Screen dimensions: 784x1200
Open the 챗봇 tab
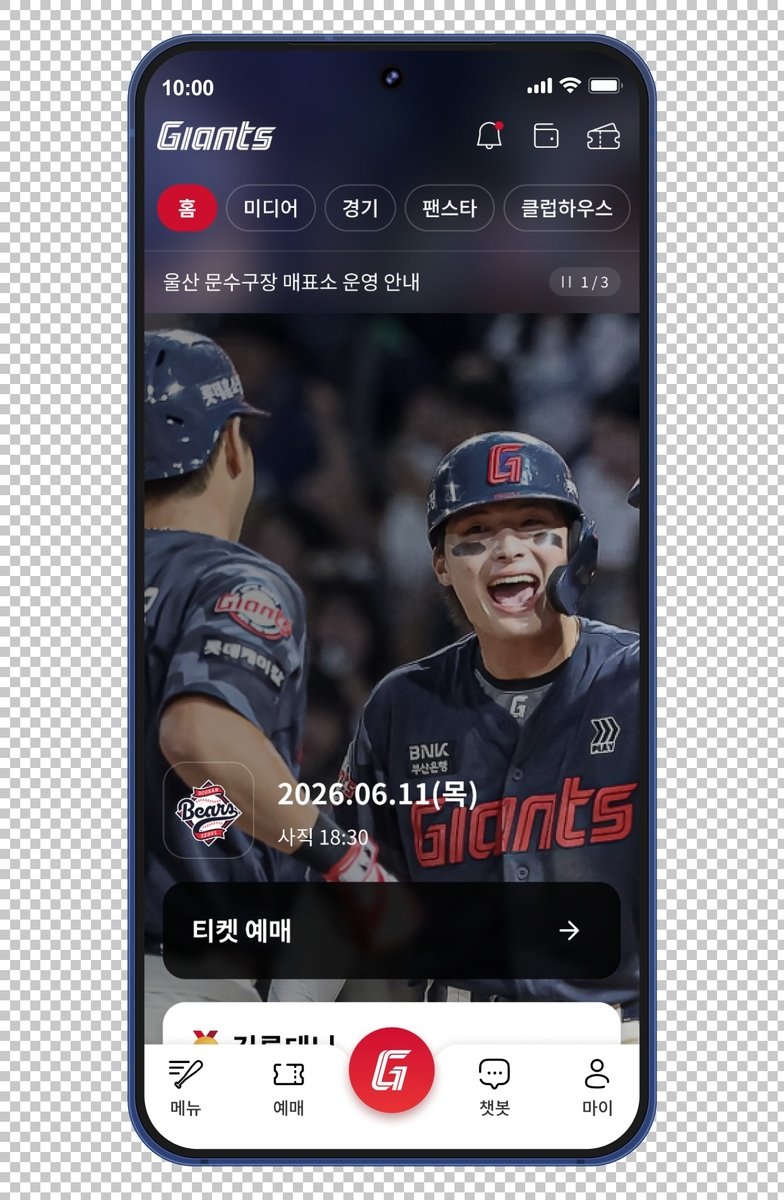(494, 1088)
